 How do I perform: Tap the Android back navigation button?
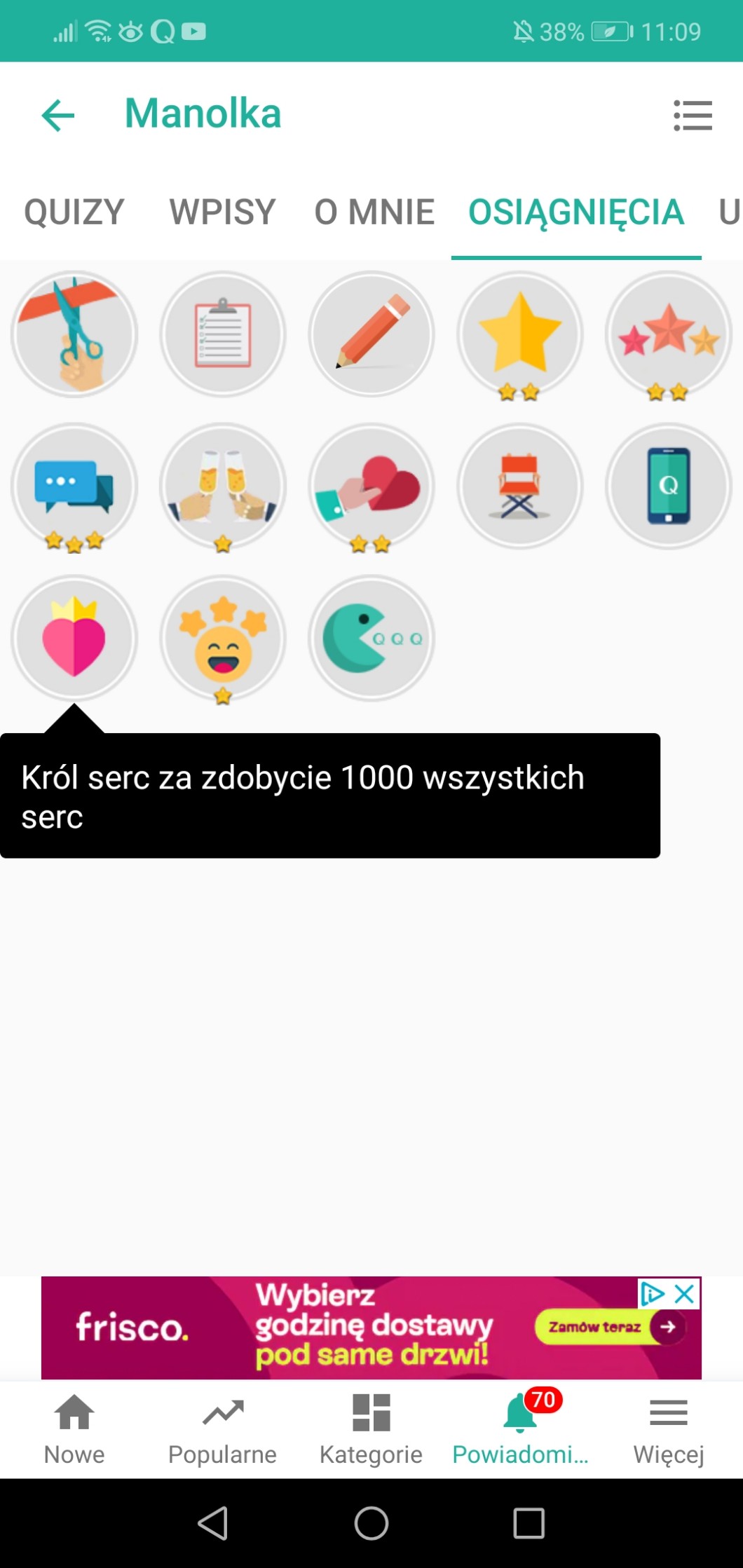tap(213, 1522)
